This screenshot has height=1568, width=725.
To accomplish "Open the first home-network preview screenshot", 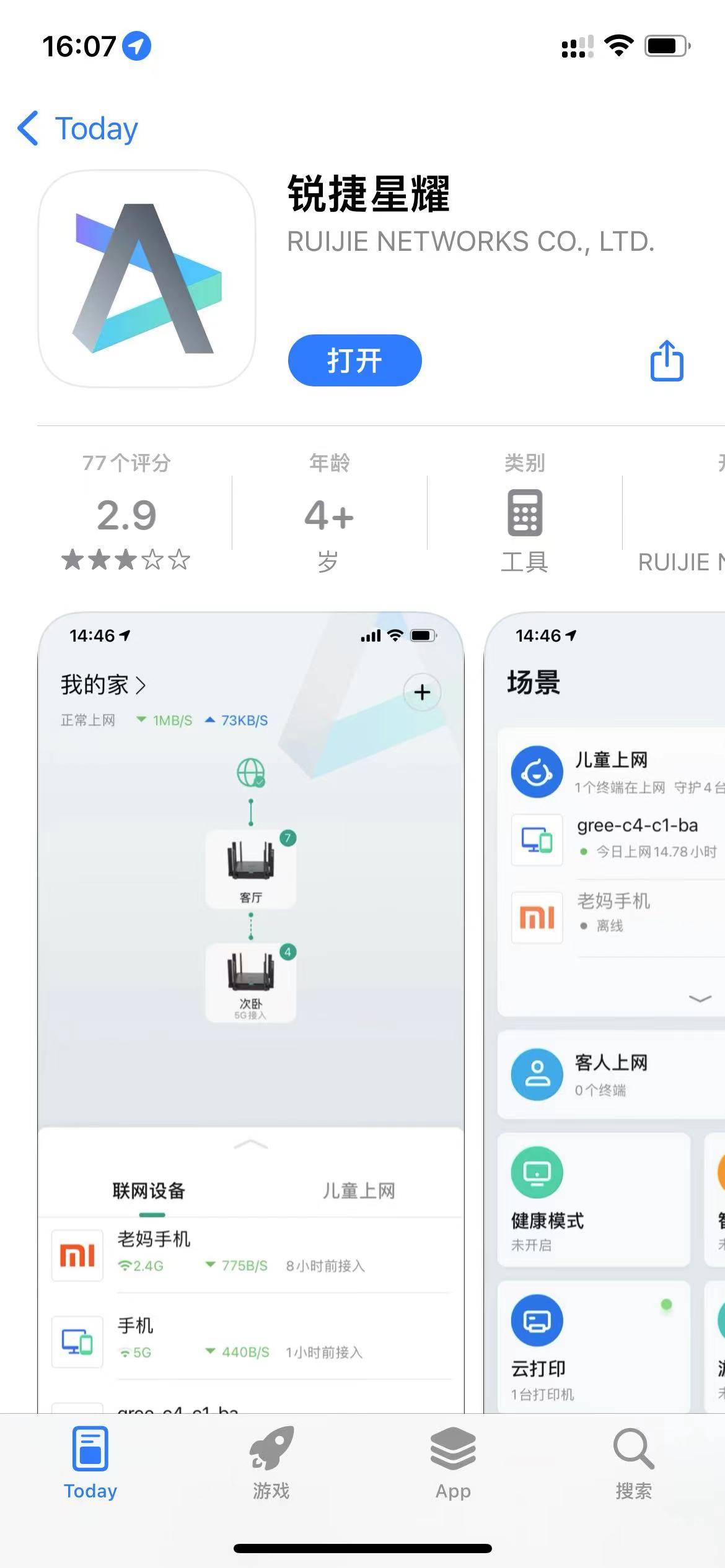I will click(x=250, y=991).
